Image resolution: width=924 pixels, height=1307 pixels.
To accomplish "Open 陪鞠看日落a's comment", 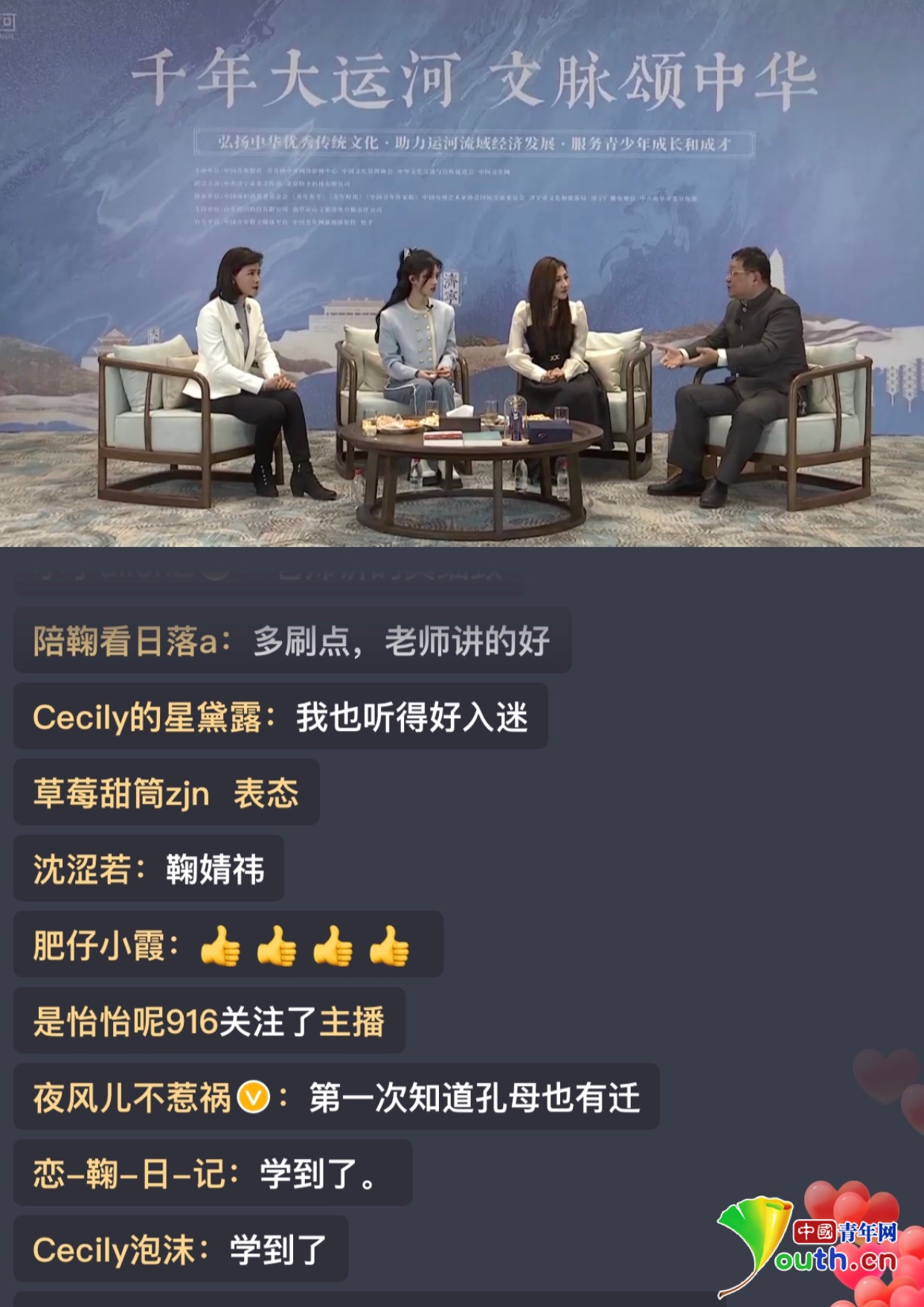I will pyautogui.click(x=292, y=641).
